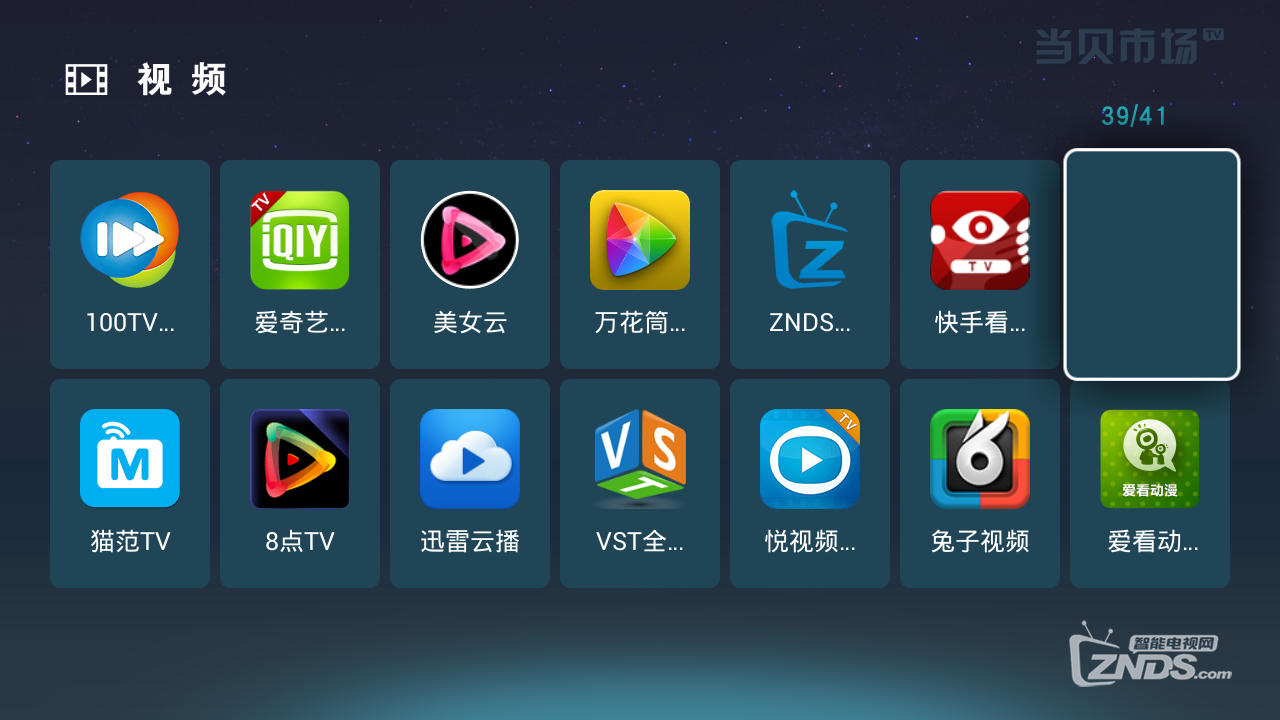Select the ZNDS app tile
Viewport: 1280px width, 720px height.
click(x=810, y=264)
